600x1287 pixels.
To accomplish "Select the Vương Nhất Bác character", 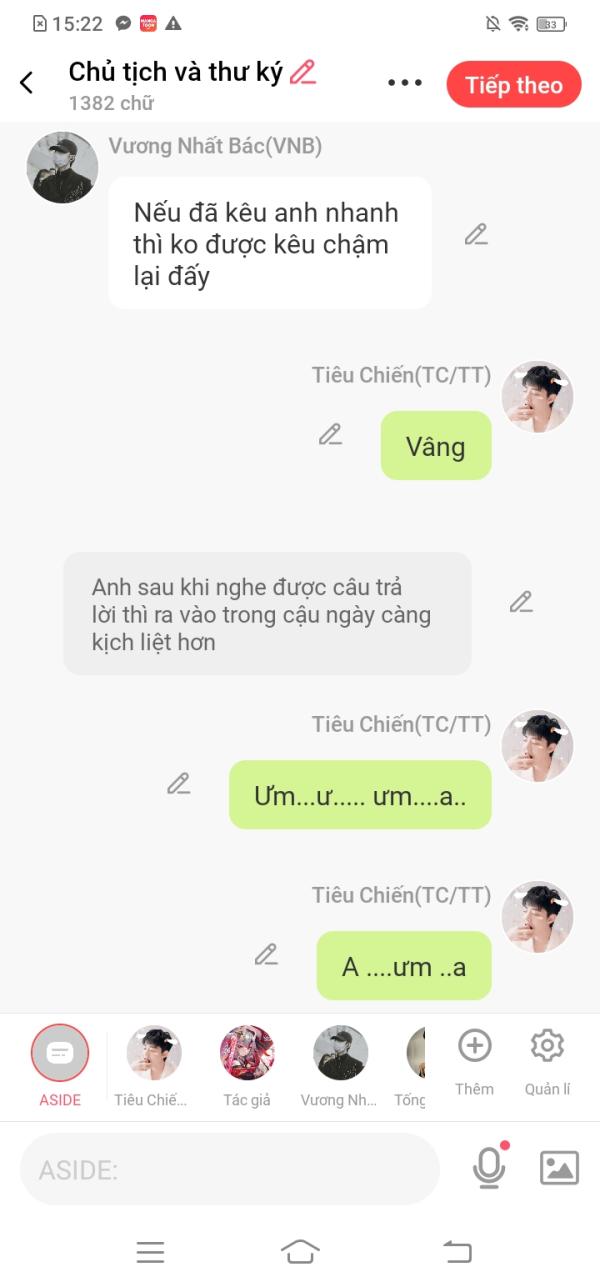I will pos(340,1066).
